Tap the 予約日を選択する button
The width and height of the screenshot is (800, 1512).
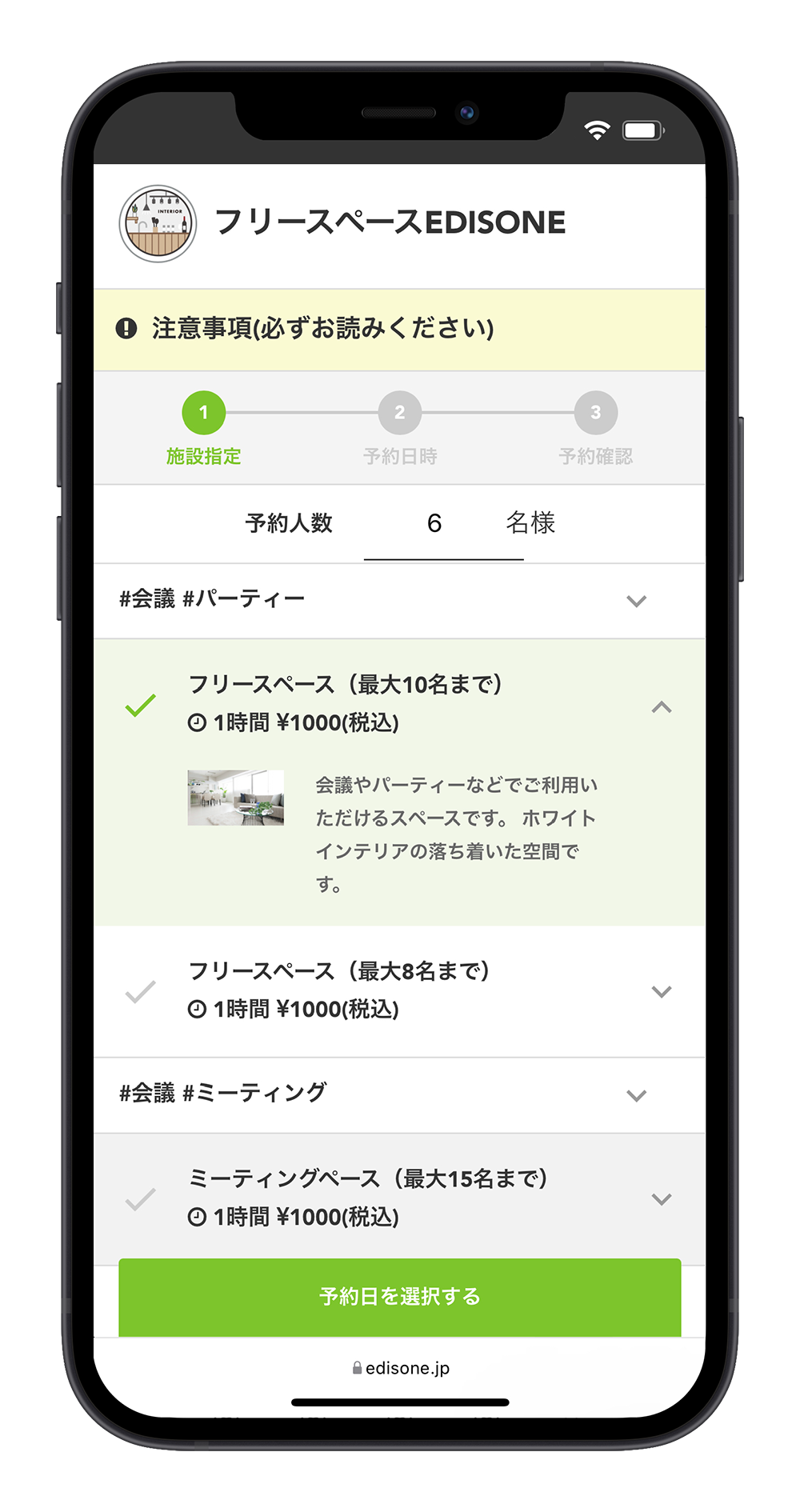click(x=399, y=1296)
